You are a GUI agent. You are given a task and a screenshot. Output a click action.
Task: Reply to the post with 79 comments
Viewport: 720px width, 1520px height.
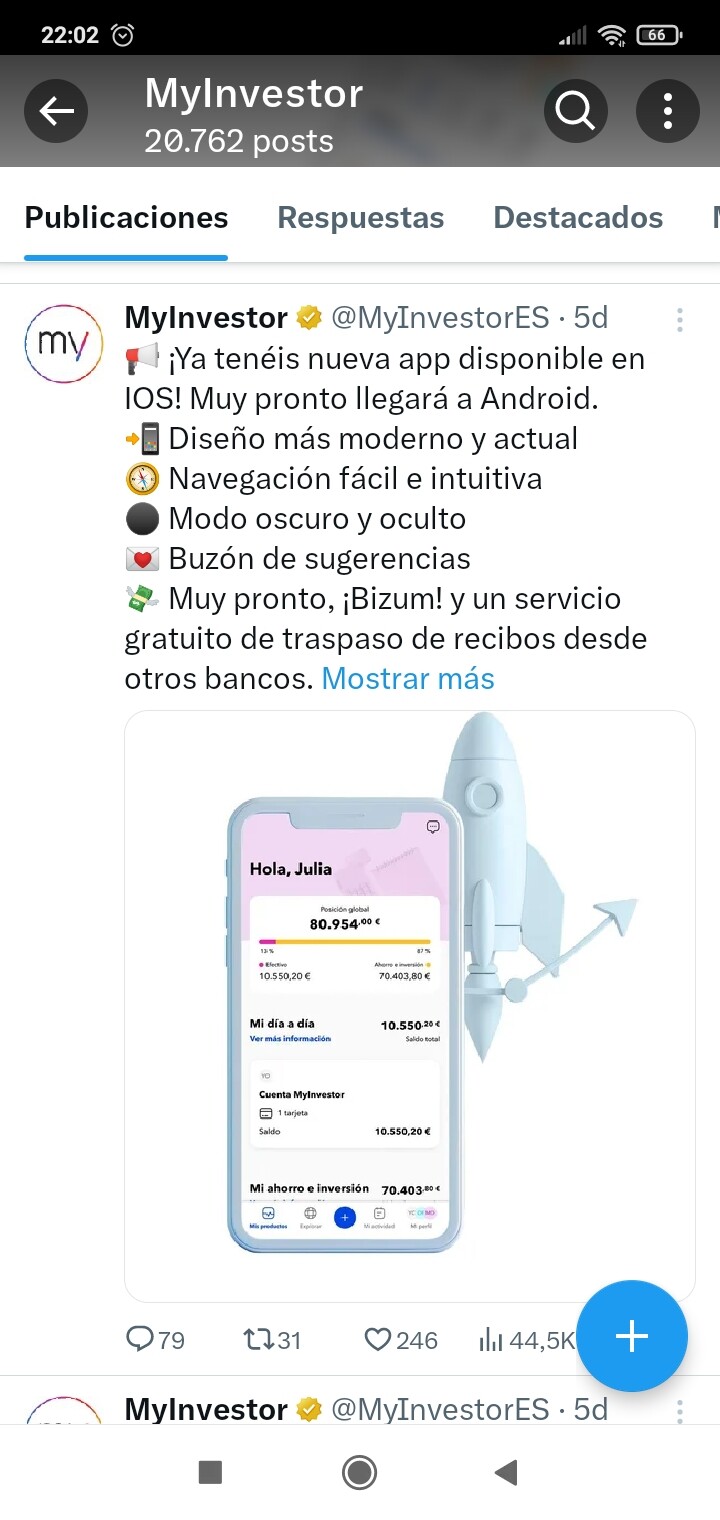[156, 1340]
